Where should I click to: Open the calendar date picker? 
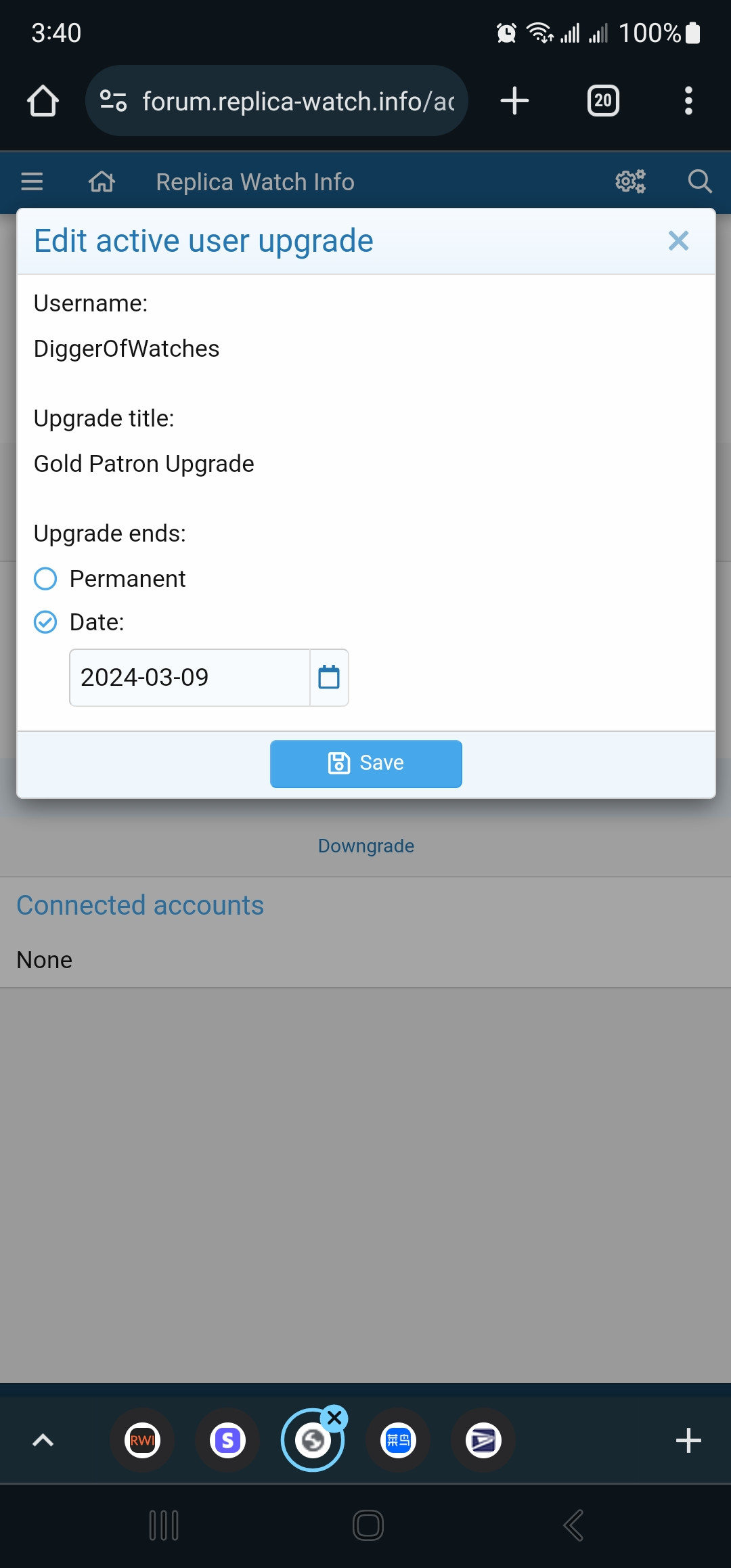click(x=329, y=678)
